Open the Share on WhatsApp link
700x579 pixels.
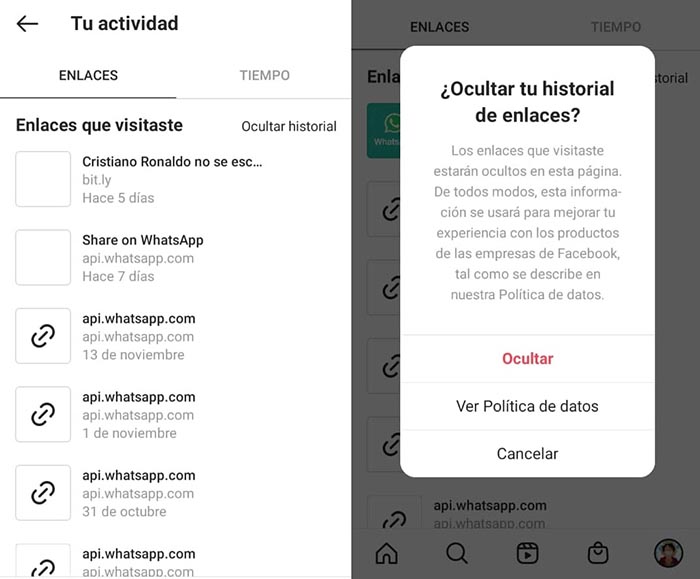tap(142, 257)
